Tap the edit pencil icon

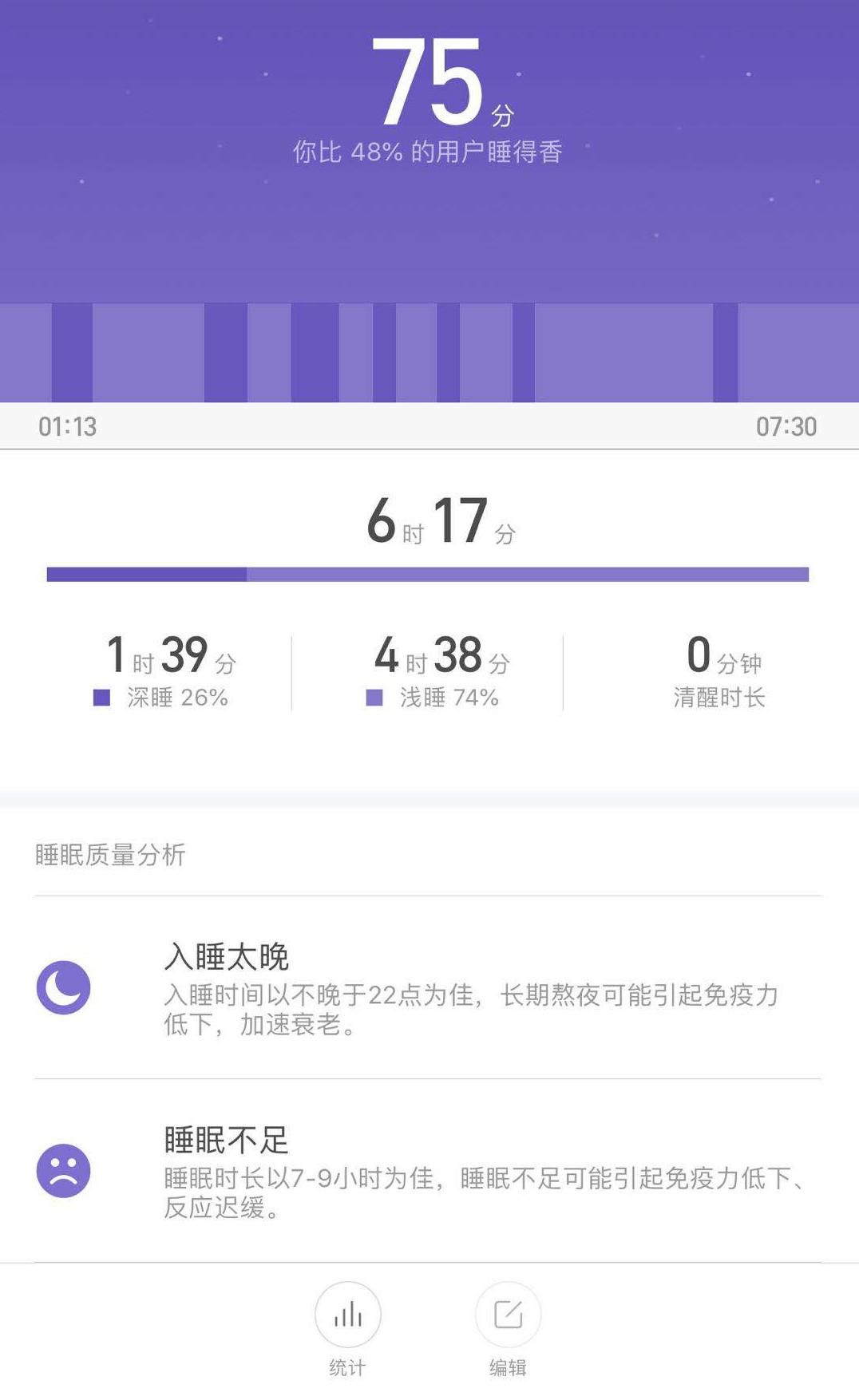click(506, 1313)
